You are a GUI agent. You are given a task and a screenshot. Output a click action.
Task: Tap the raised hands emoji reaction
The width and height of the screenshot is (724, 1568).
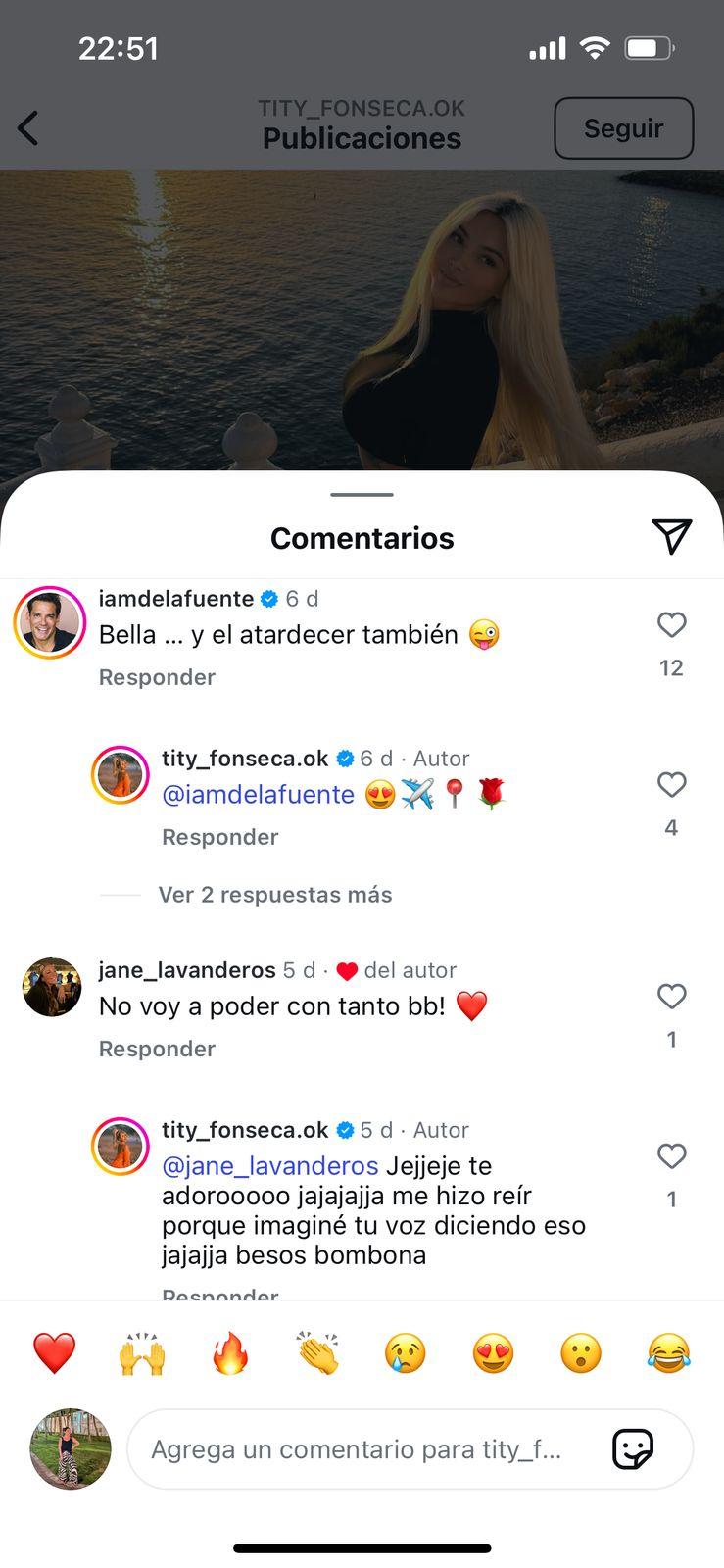(141, 1352)
